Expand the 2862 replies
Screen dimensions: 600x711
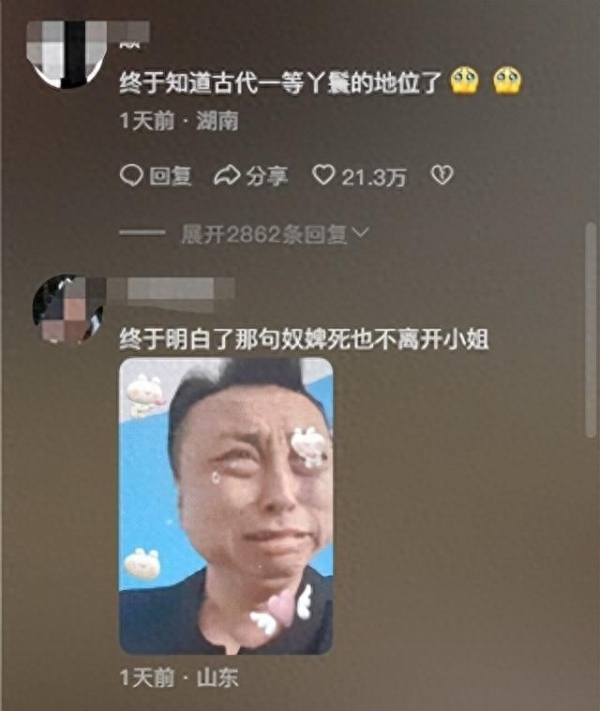275,234
